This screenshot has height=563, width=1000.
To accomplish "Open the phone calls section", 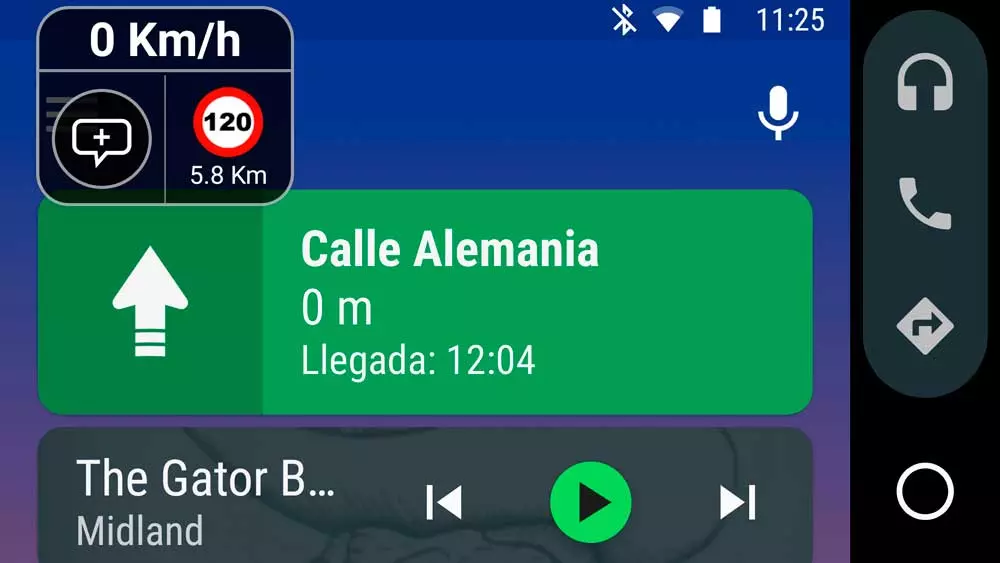I will (x=925, y=203).
